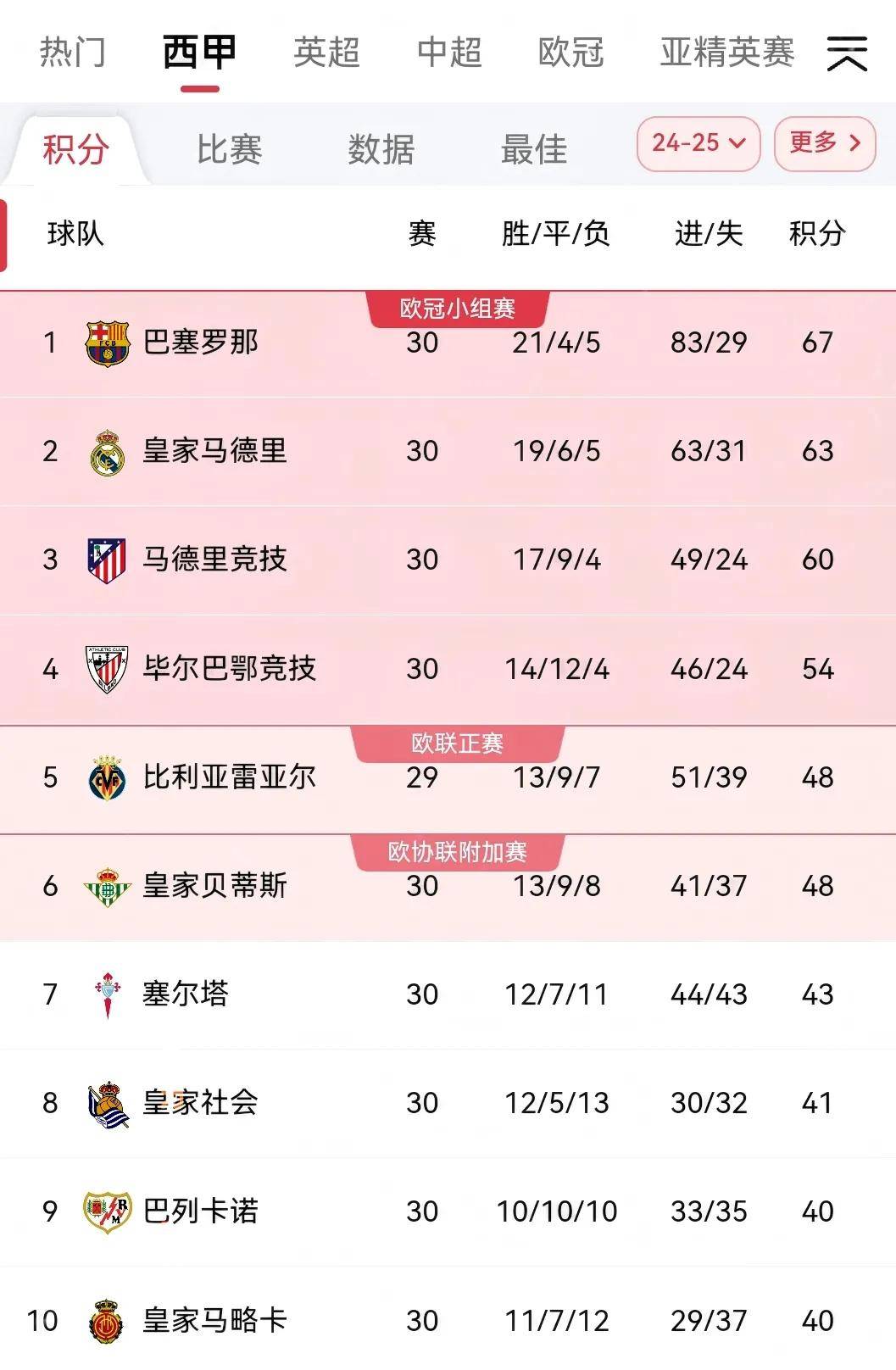Switch to the 中超 league tab
Screen dimensions: 896x1370
click(x=449, y=53)
